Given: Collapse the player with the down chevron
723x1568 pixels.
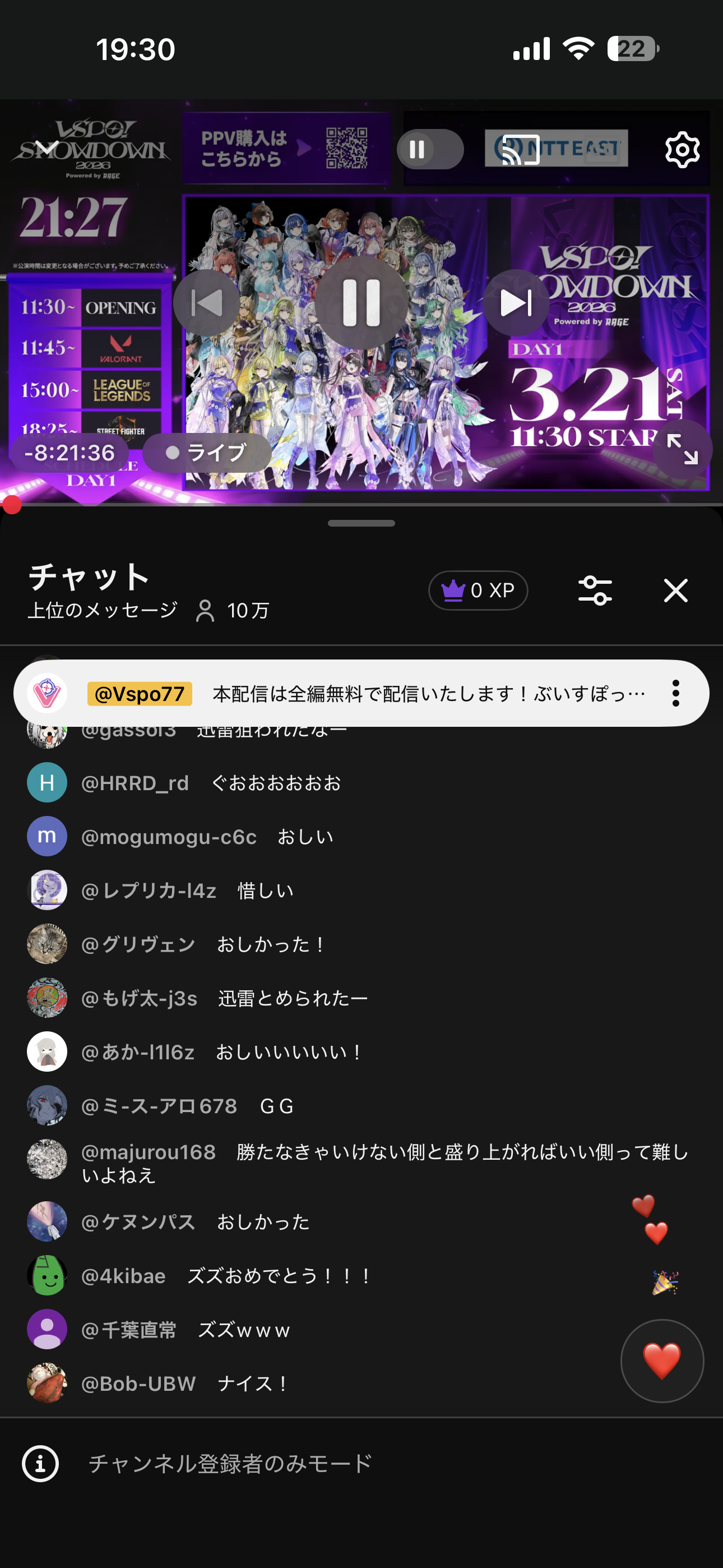Looking at the screenshot, I should (47, 148).
